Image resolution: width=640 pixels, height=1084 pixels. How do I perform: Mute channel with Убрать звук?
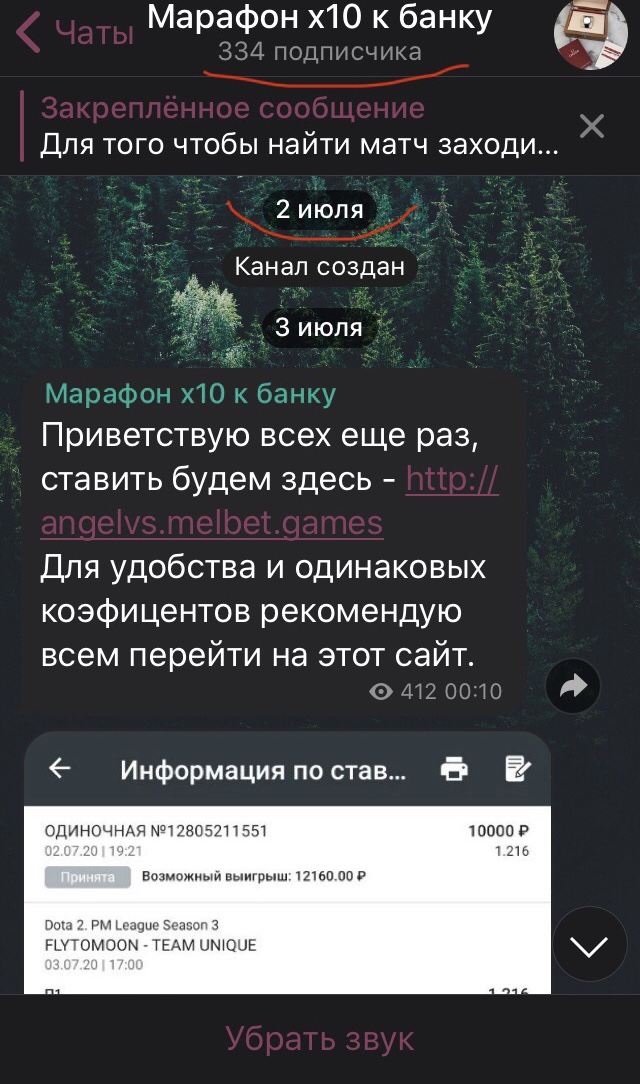[320, 1038]
